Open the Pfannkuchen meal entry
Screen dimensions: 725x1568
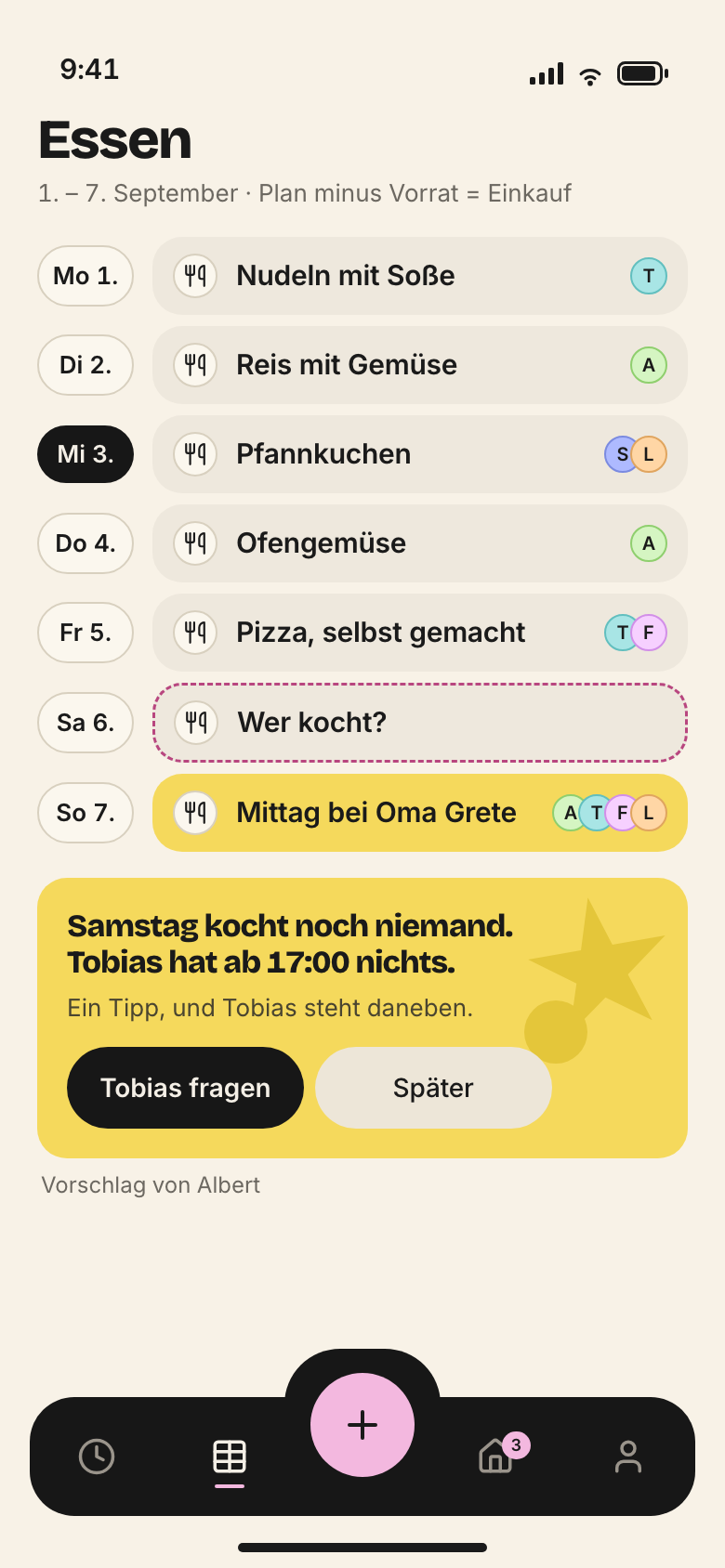[420, 454]
